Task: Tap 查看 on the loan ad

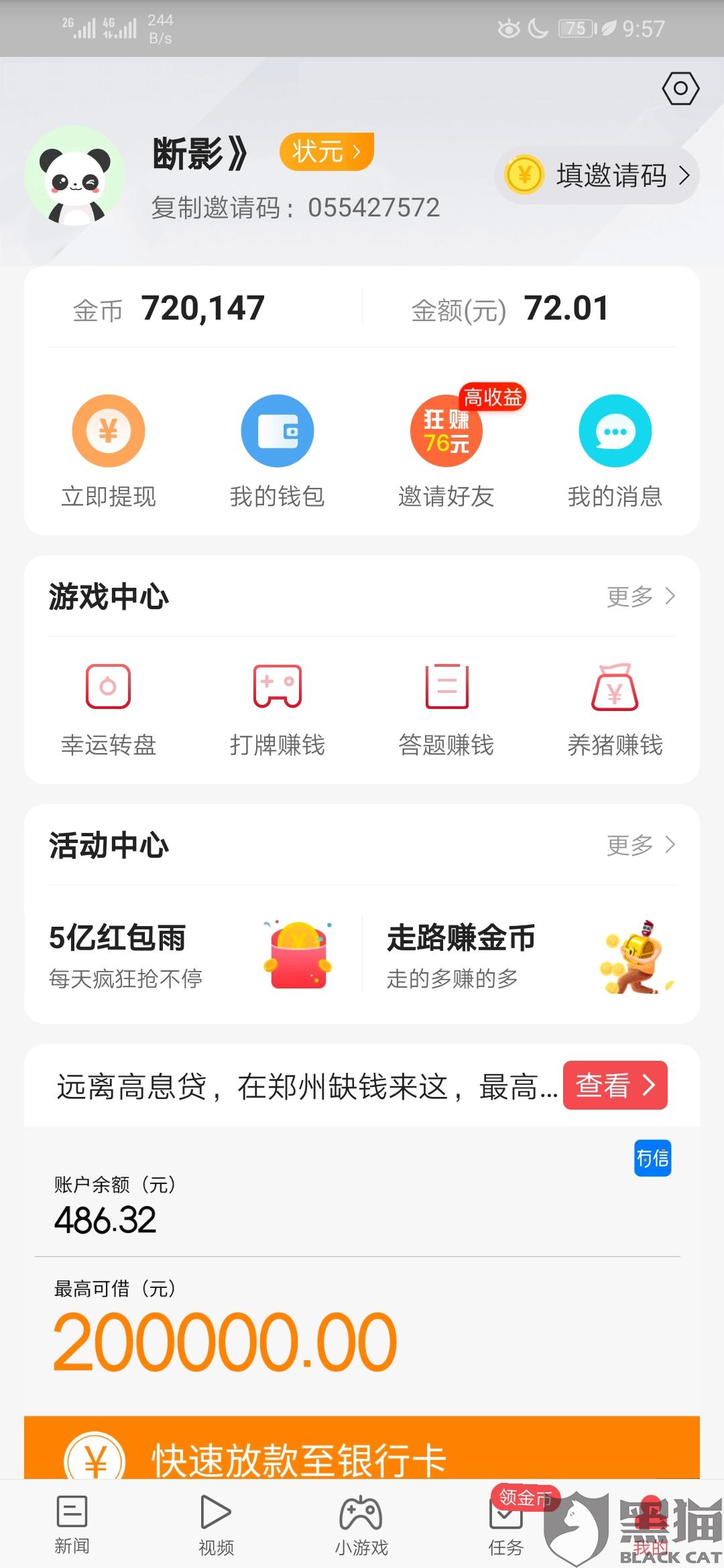Action: (615, 1085)
